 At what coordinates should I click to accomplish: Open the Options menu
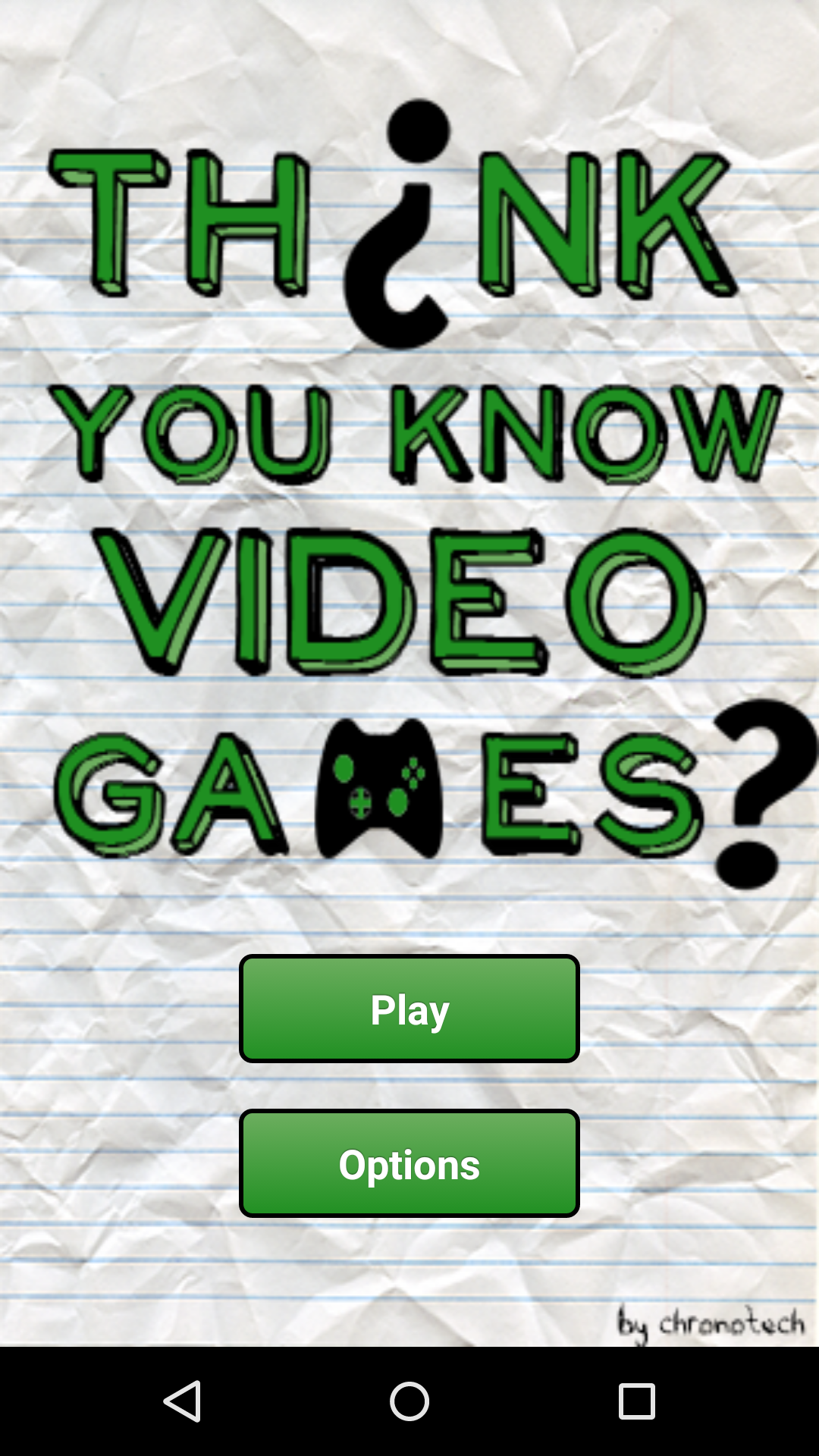pyautogui.click(x=409, y=1163)
